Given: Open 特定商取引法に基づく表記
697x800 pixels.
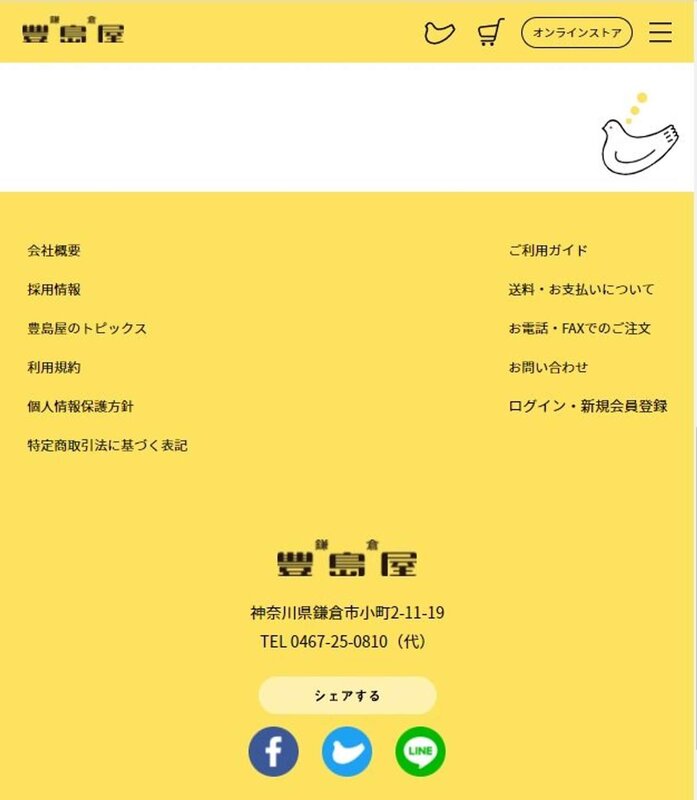Looking at the screenshot, I should 107,446.
